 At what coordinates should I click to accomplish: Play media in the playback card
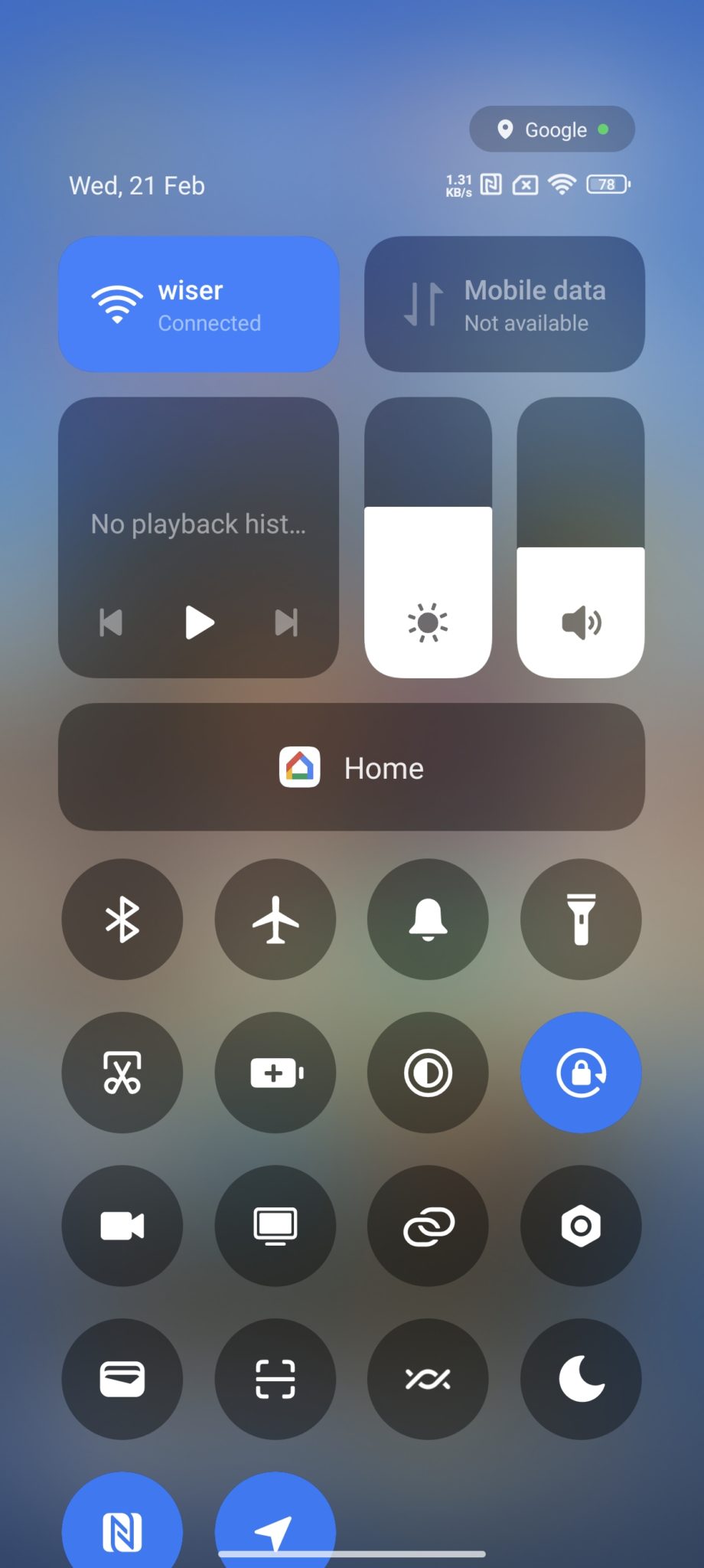tap(199, 622)
